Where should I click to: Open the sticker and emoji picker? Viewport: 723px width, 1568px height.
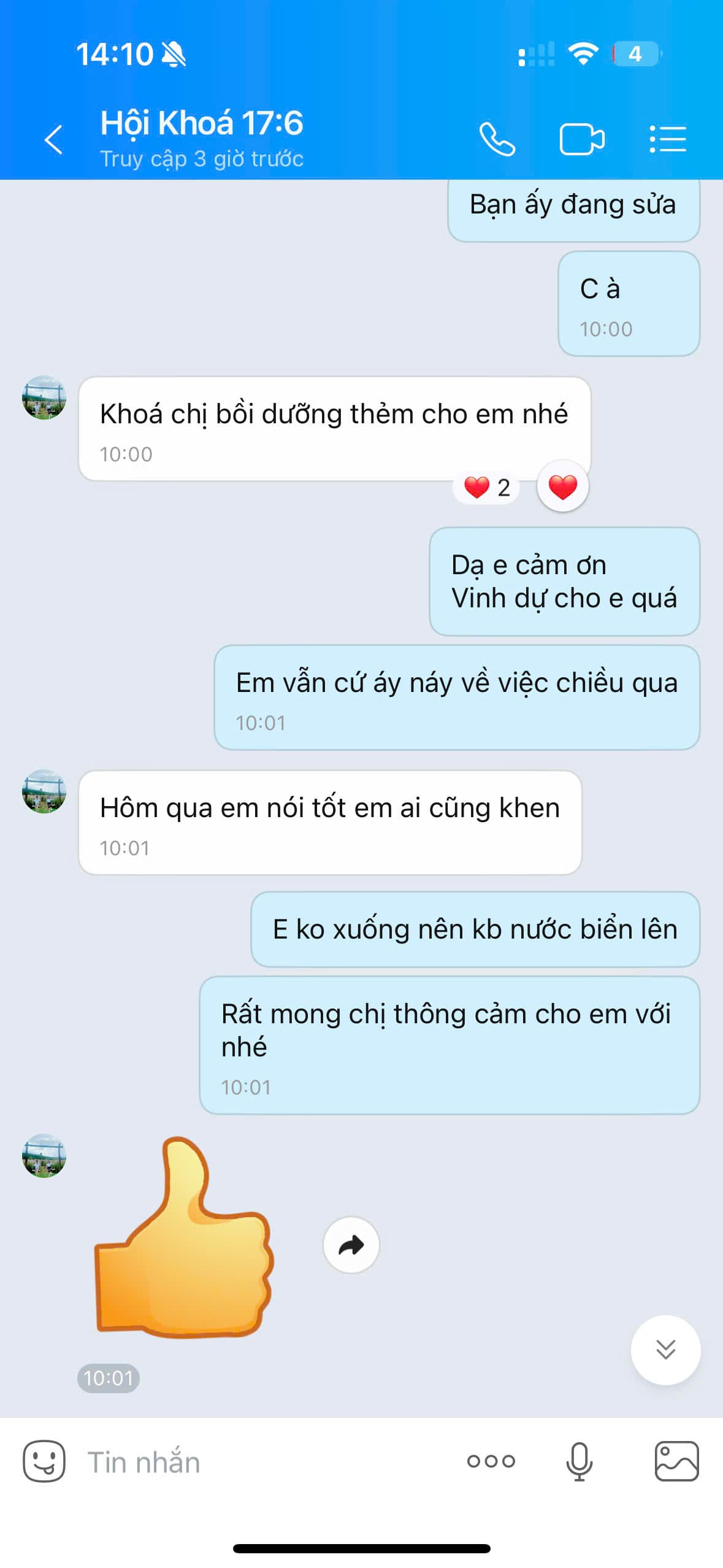point(44,1461)
